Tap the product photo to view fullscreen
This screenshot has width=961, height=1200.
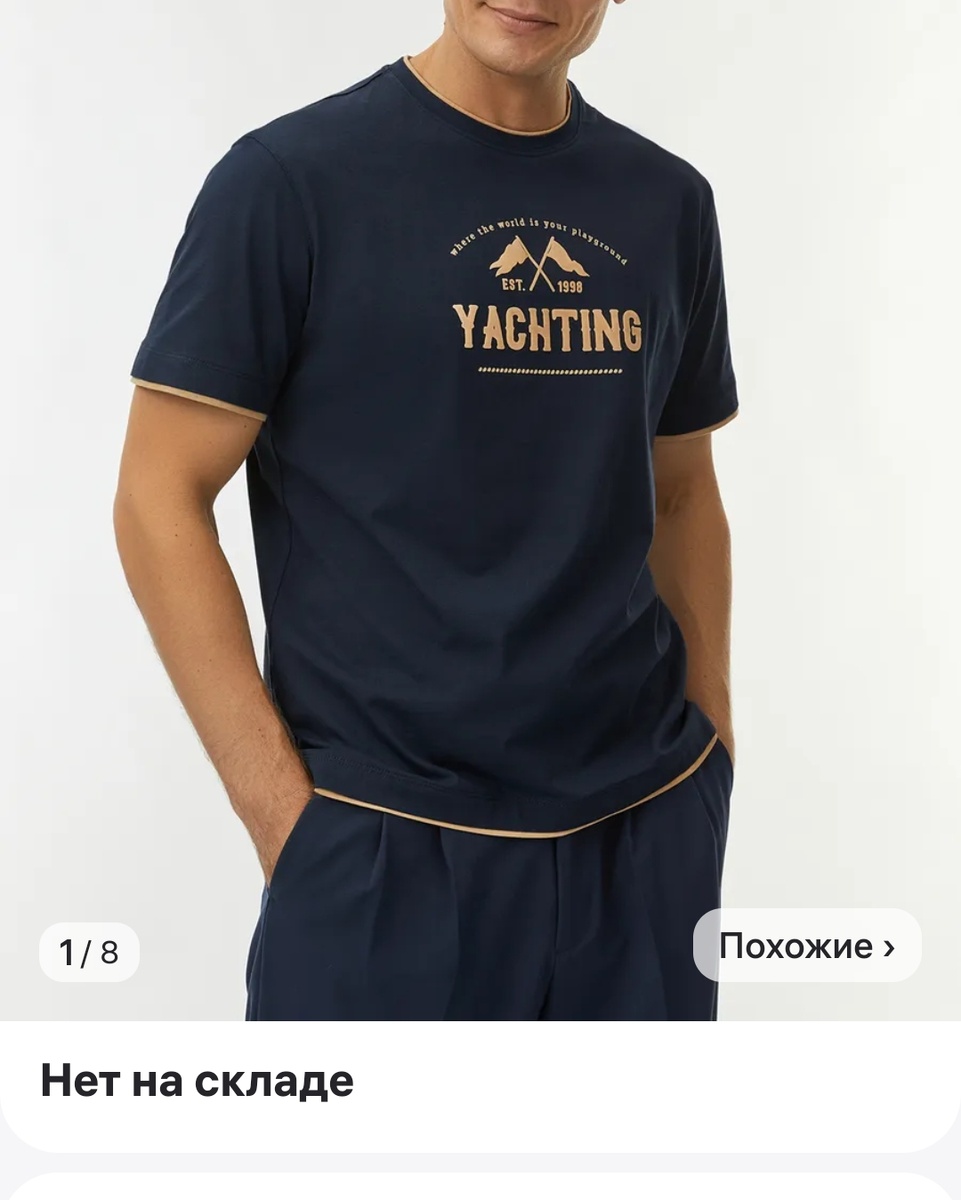(x=480, y=500)
